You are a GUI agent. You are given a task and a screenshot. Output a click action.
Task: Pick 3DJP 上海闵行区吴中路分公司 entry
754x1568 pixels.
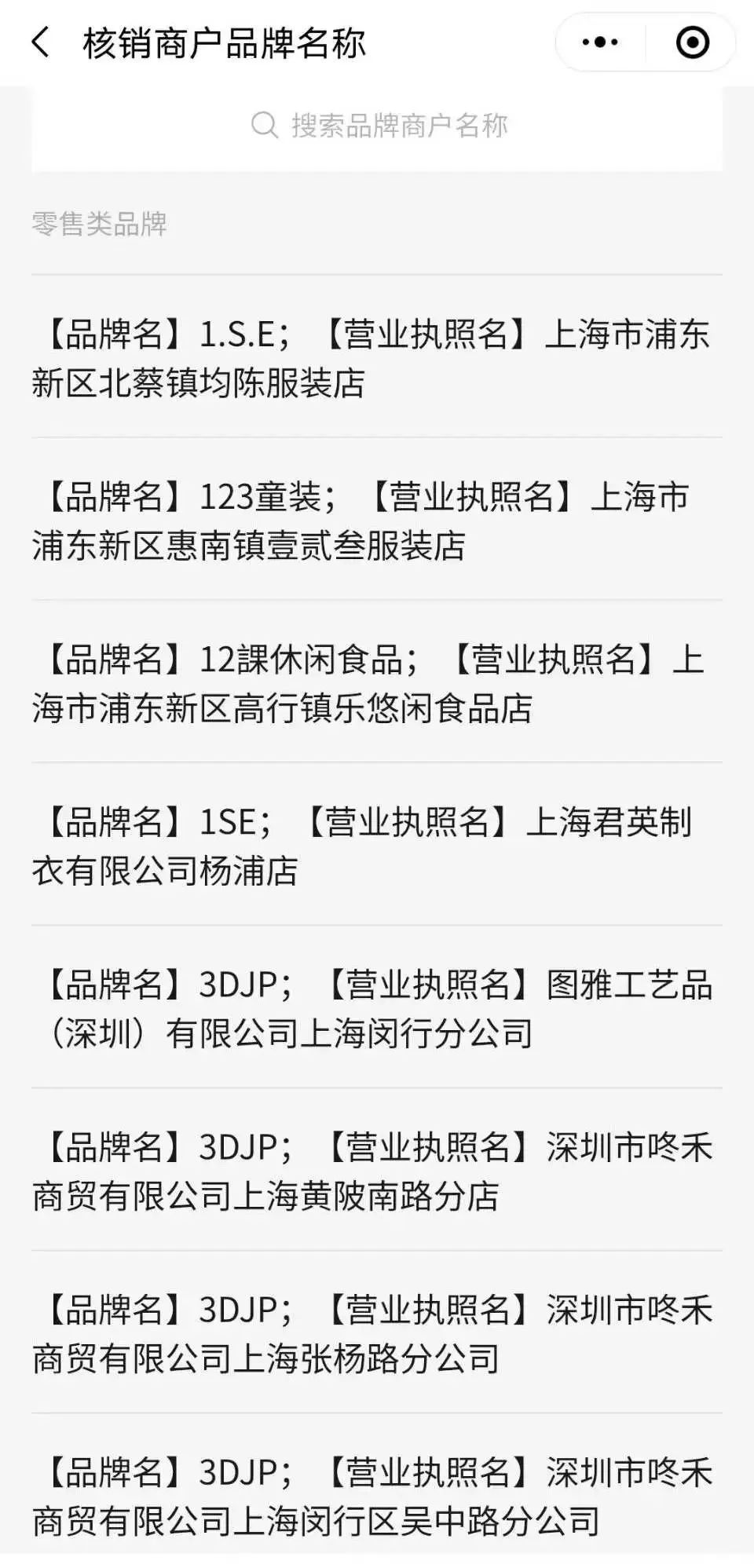377,1496
